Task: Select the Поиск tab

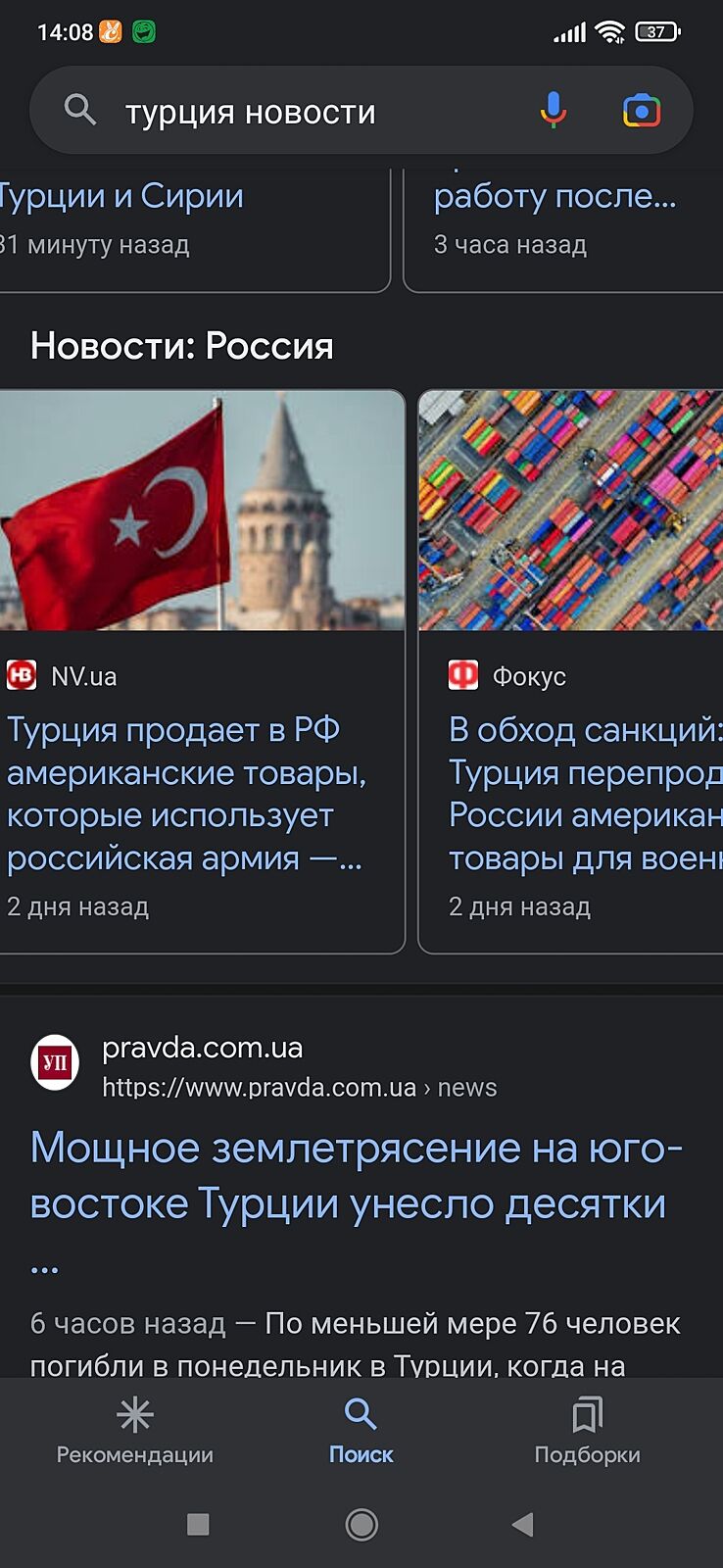Action: pyautogui.click(x=361, y=1431)
